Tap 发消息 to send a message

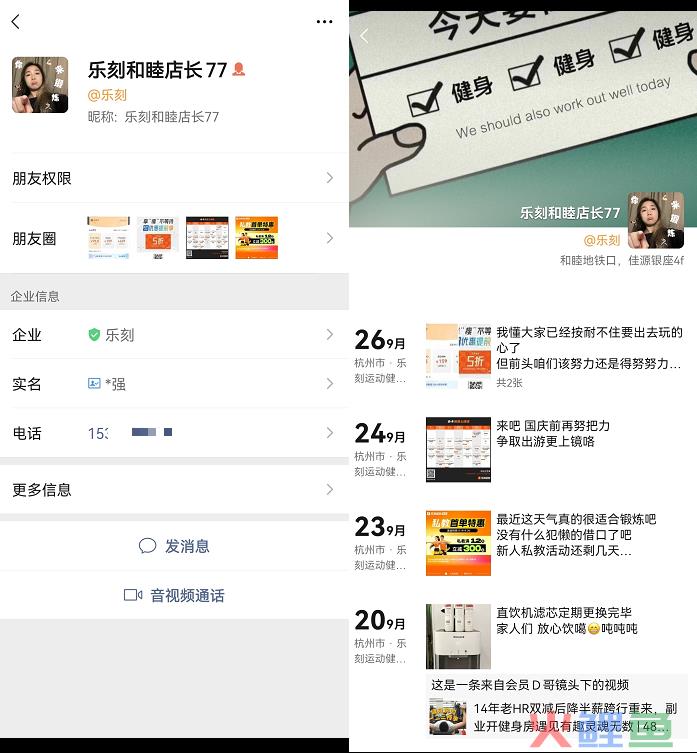174,546
